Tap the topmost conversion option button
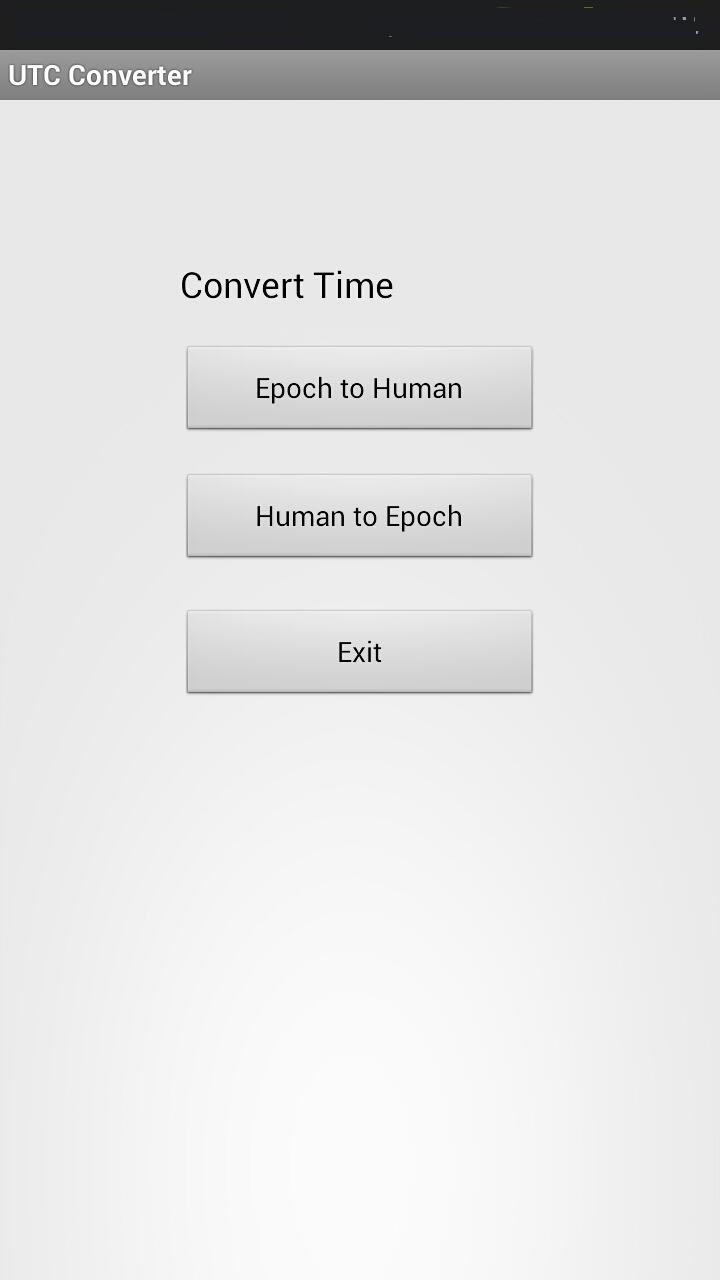The width and height of the screenshot is (720, 1280). point(359,387)
